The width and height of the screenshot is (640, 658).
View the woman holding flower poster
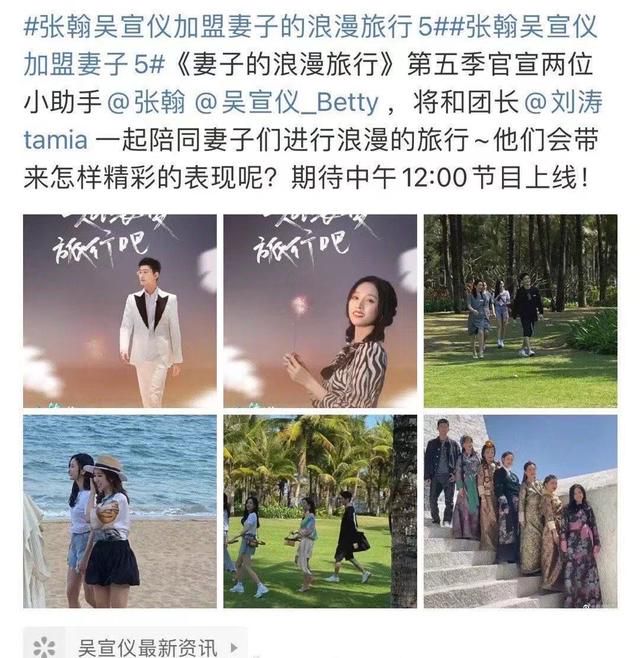point(320,310)
